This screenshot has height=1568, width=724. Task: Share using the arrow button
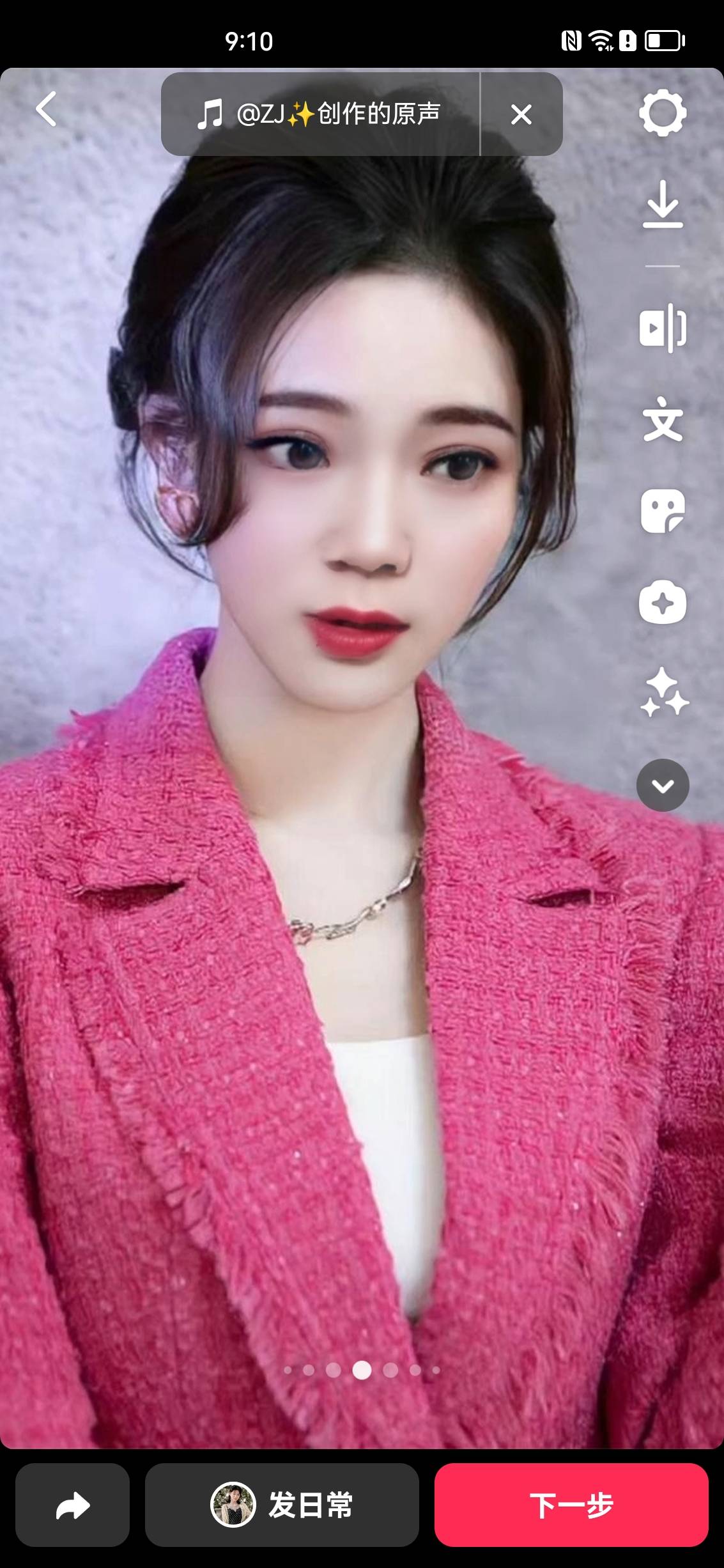click(x=72, y=1505)
